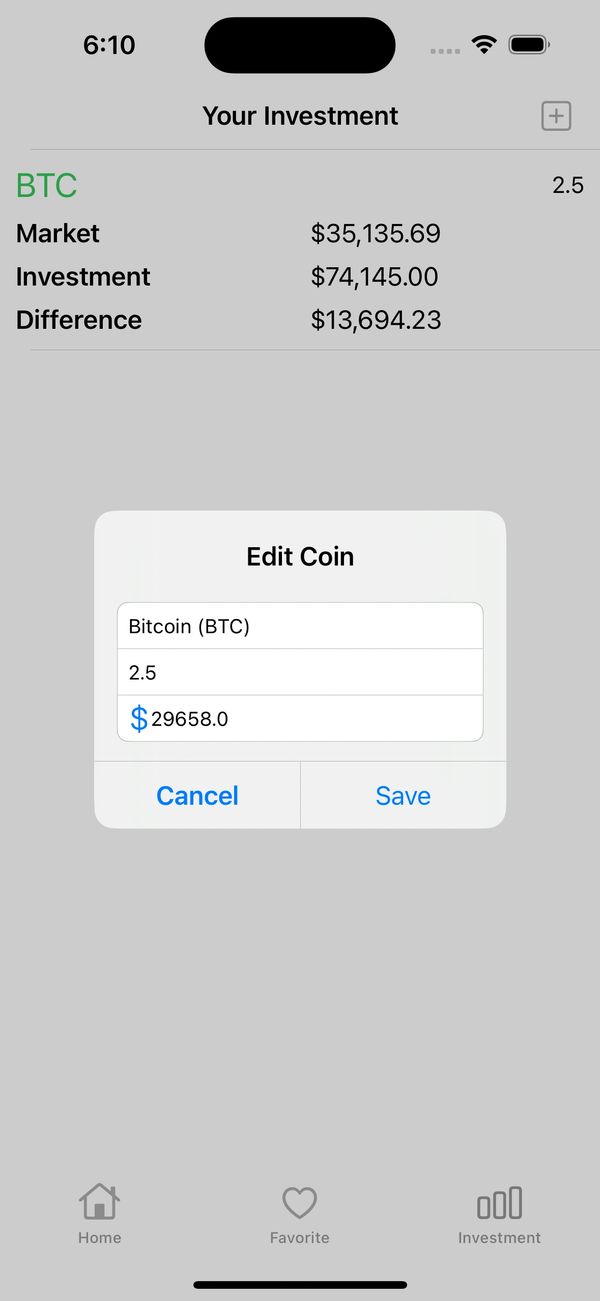
Task: Save the edited coin
Action: point(403,796)
